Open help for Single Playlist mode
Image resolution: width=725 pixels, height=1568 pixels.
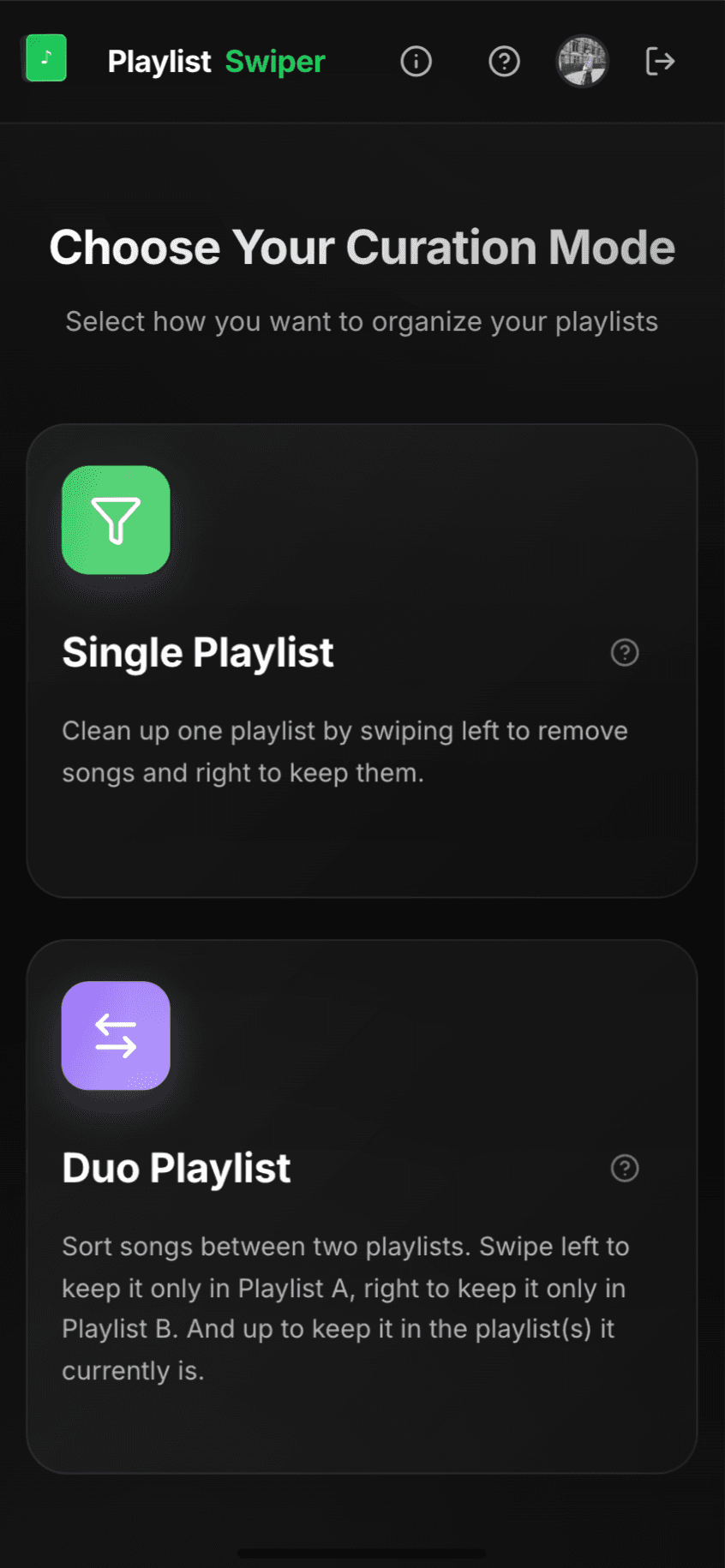pos(625,653)
